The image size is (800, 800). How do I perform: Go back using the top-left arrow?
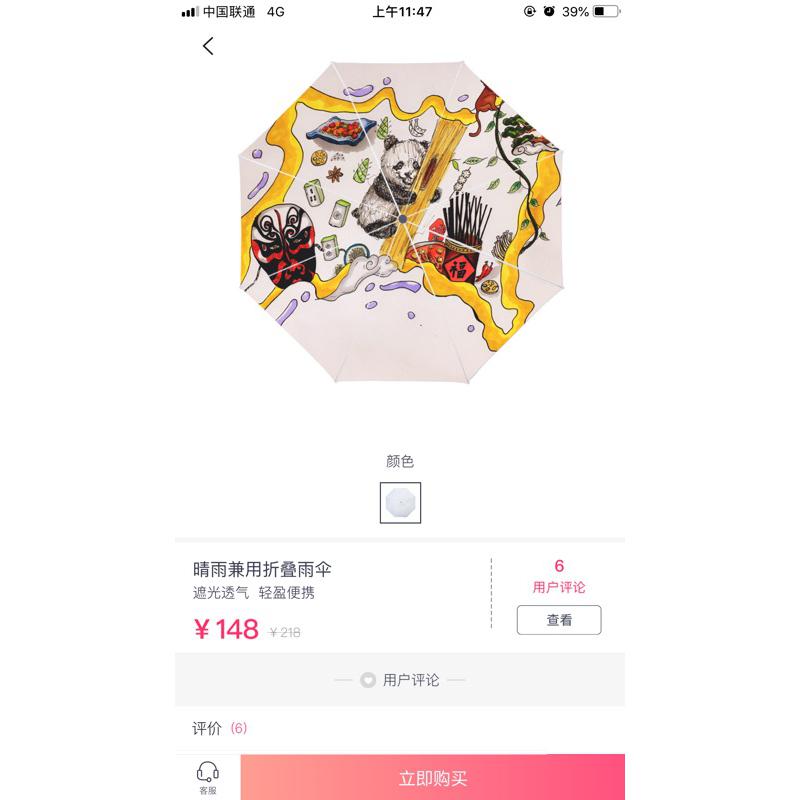(x=208, y=46)
